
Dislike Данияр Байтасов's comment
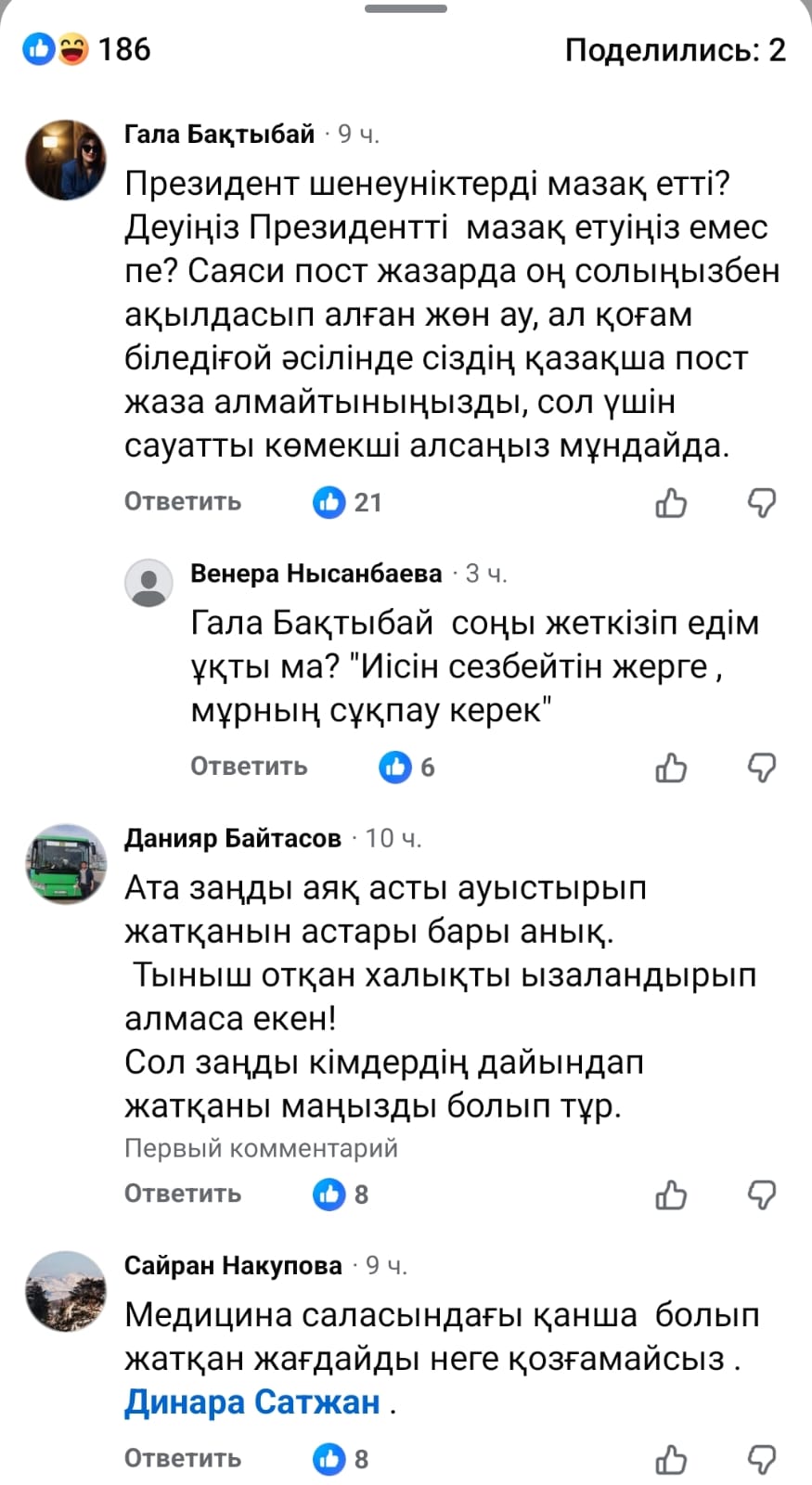(761, 1194)
